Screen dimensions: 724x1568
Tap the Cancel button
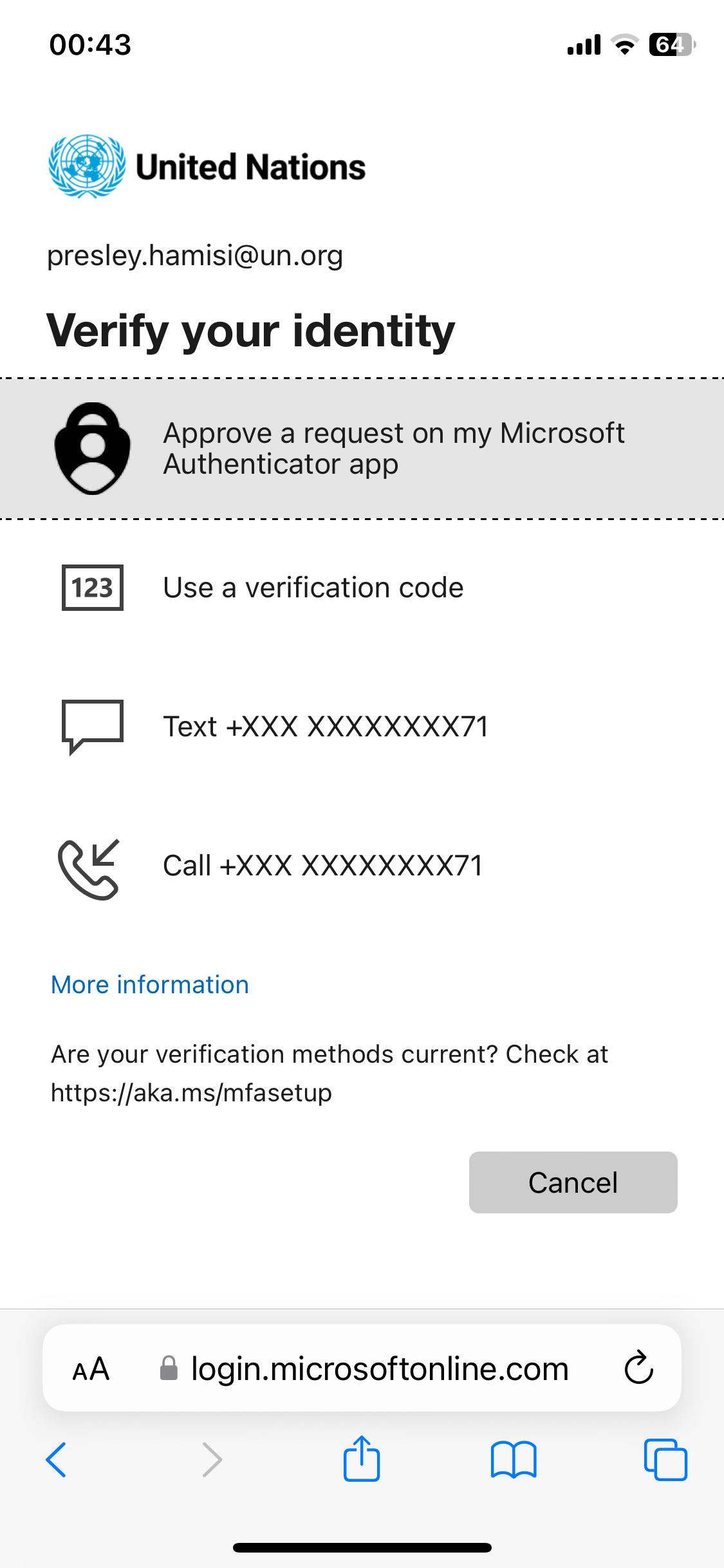573,1182
